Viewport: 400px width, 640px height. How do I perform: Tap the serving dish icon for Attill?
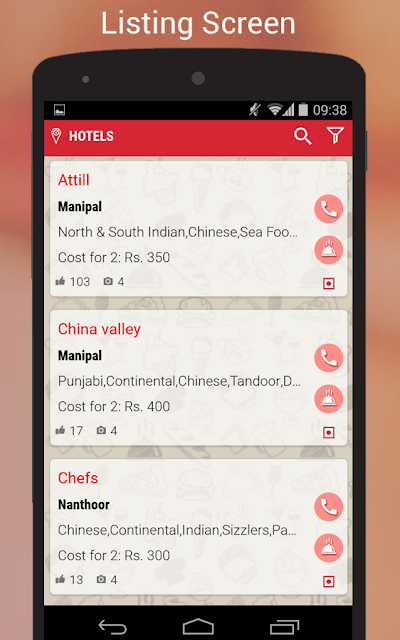point(329,250)
